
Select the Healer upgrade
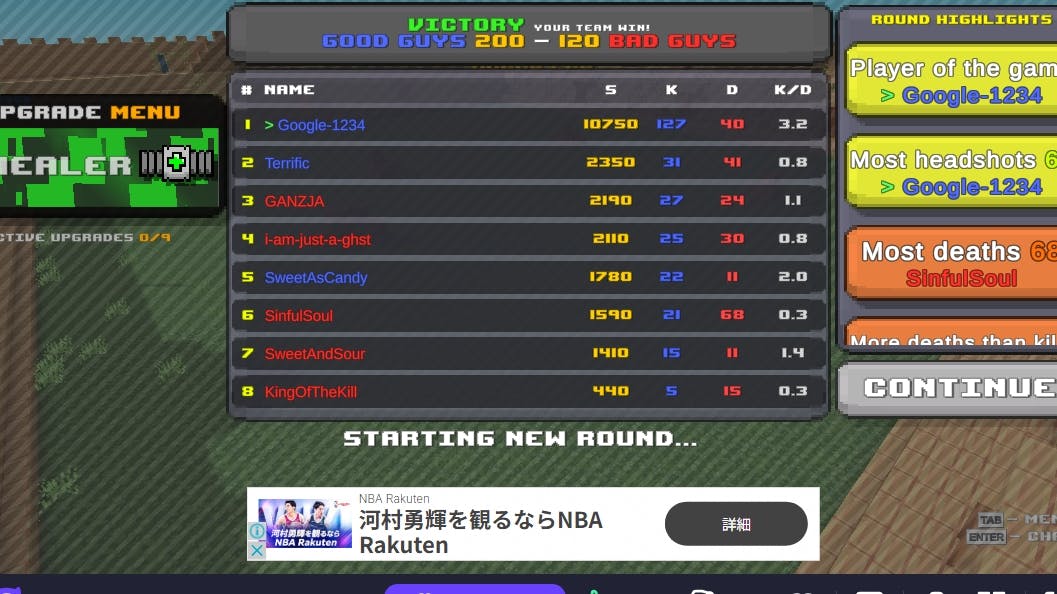(108, 165)
